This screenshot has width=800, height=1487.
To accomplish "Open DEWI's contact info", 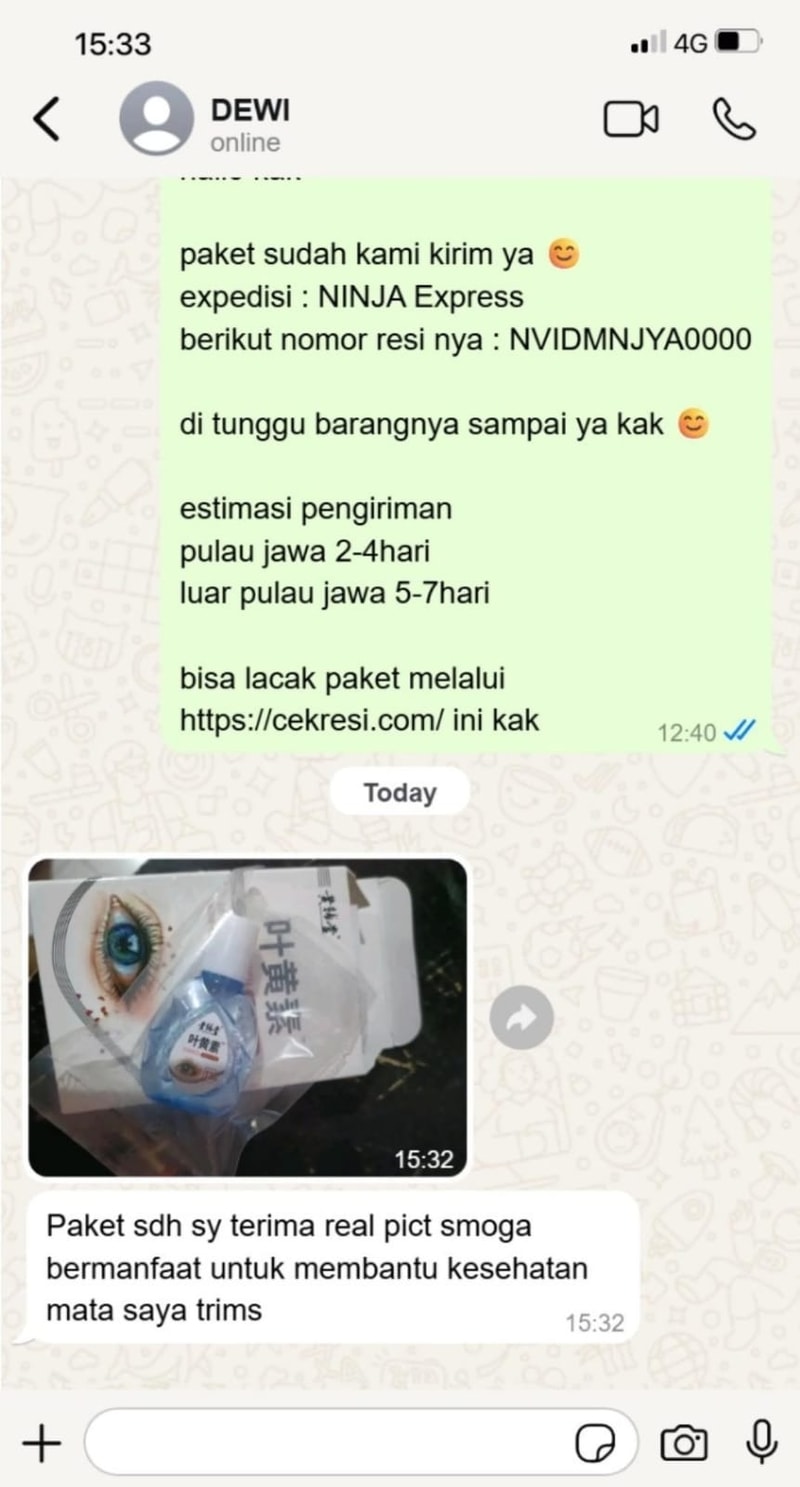I will click(250, 123).
